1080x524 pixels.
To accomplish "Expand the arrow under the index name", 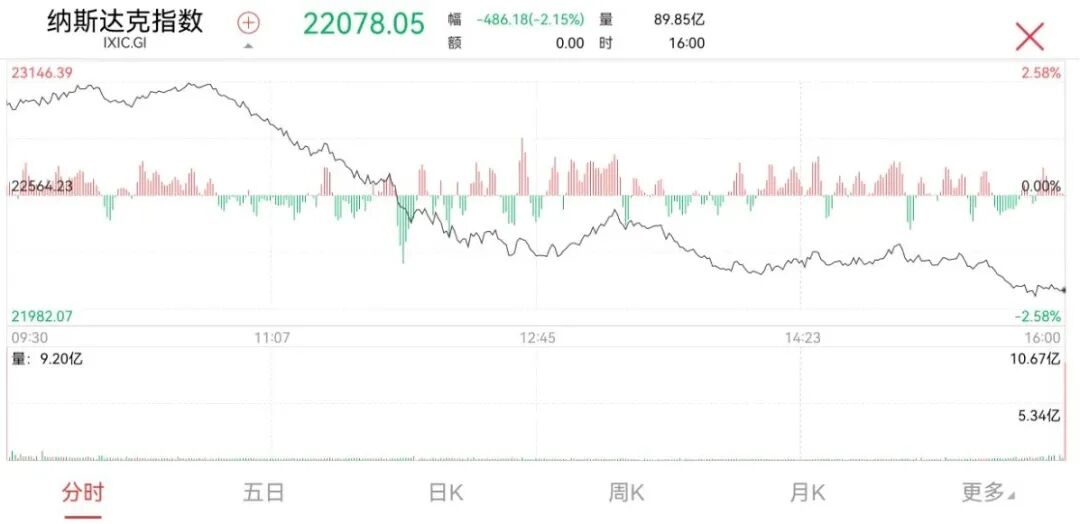I will click(x=248, y=46).
